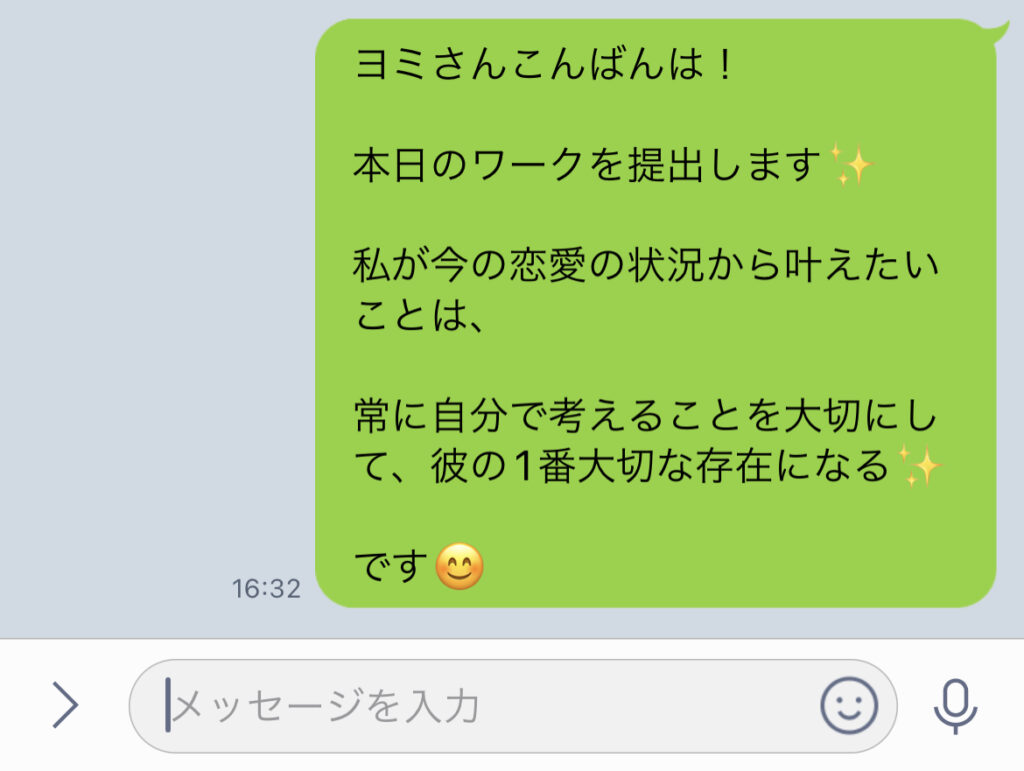Open the emoji and sticker picker
This screenshot has height=771, width=1024.
pyautogui.click(x=849, y=706)
